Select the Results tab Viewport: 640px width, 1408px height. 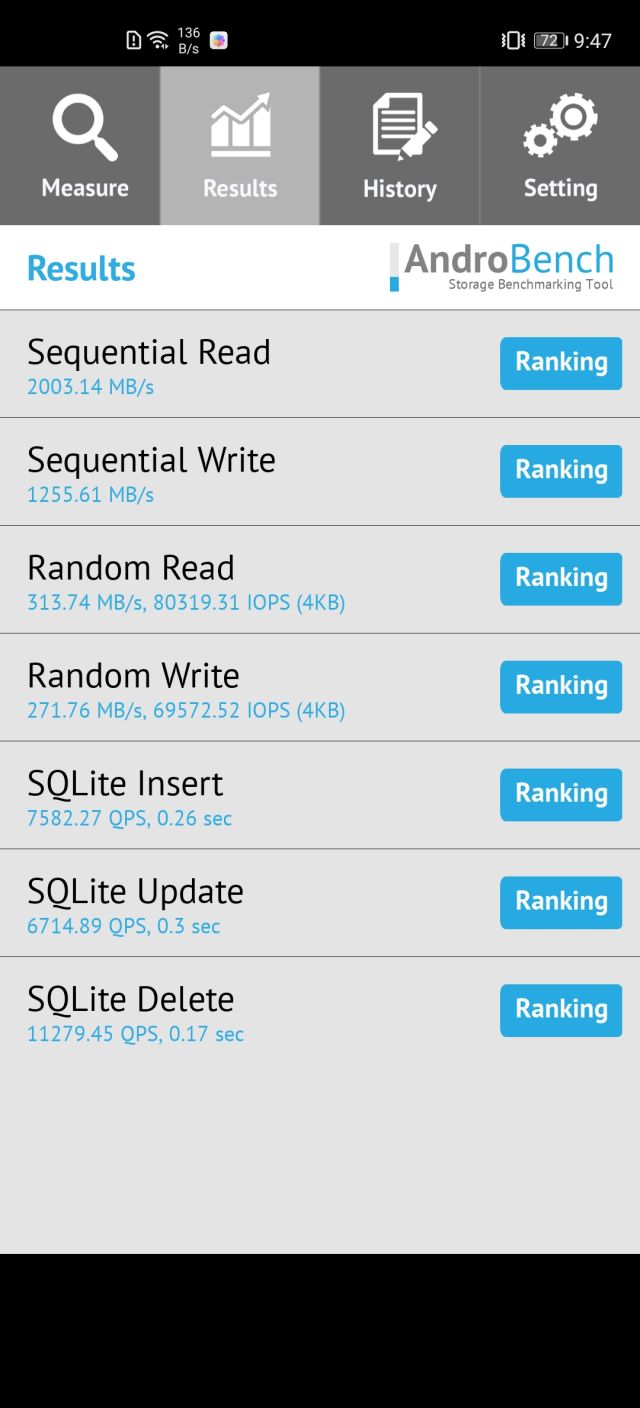(x=240, y=146)
